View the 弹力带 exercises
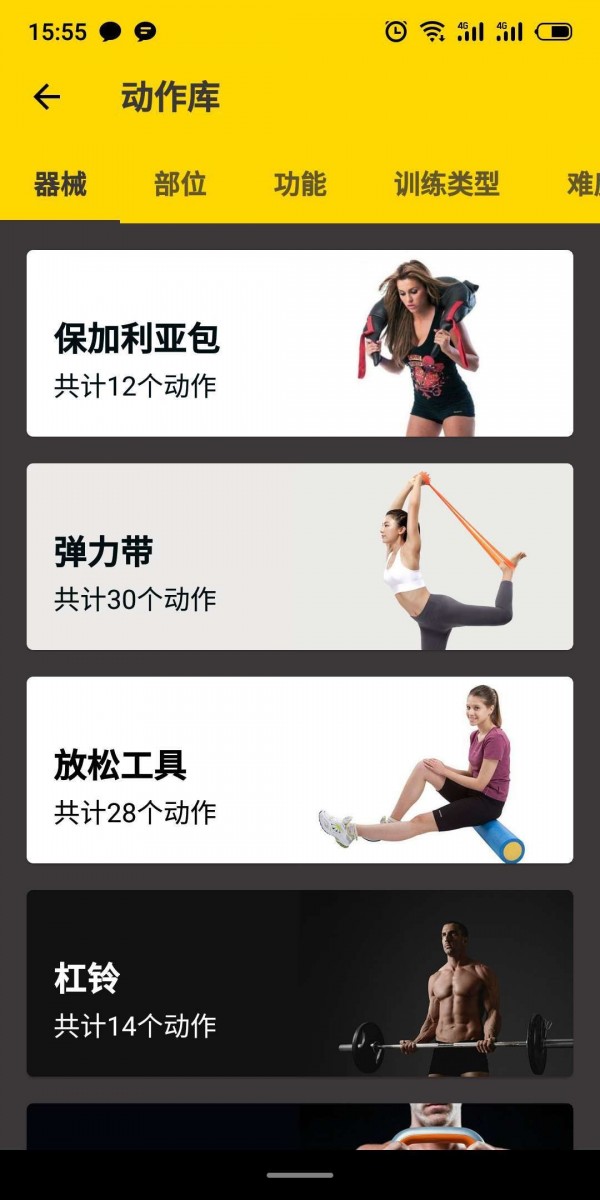 pos(300,556)
